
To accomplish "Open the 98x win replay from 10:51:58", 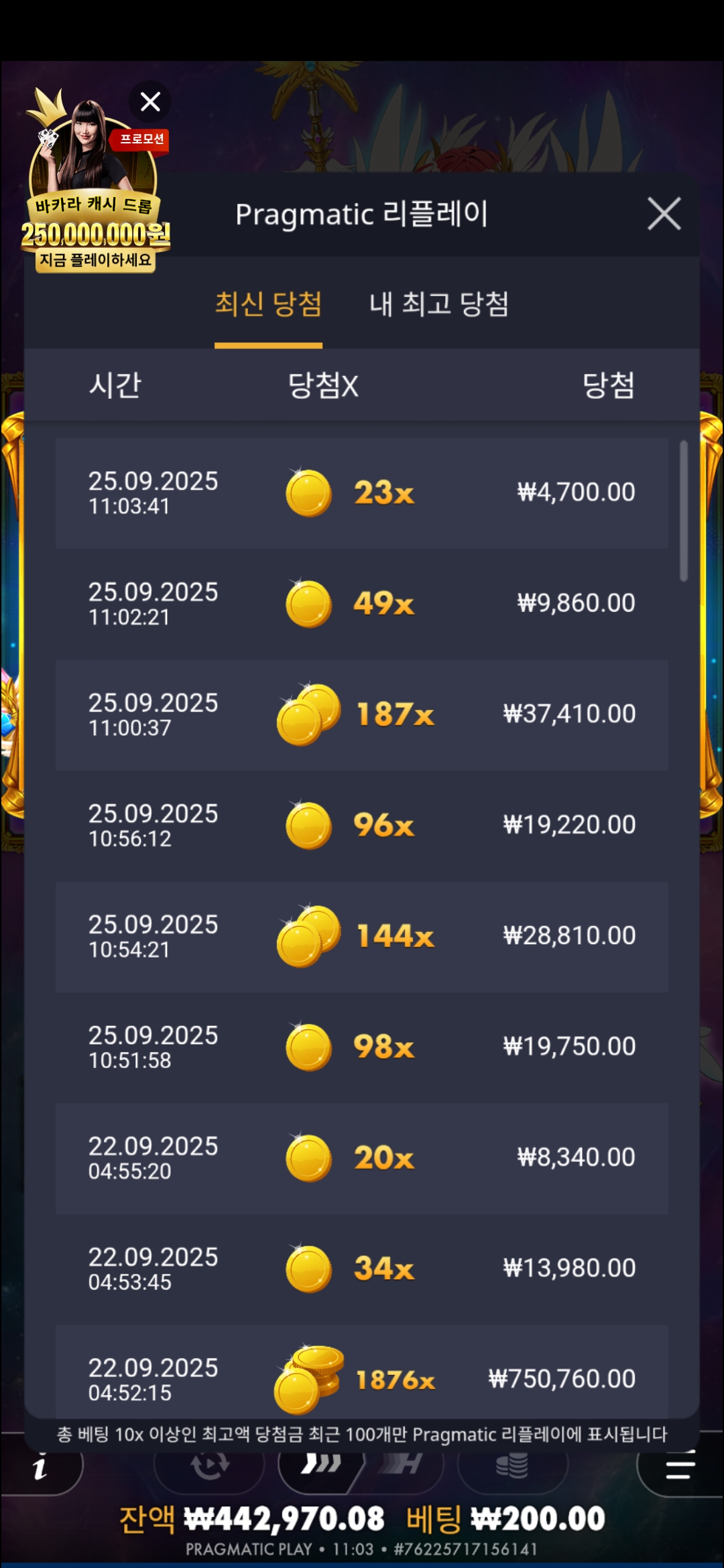I will coord(362,1047).
